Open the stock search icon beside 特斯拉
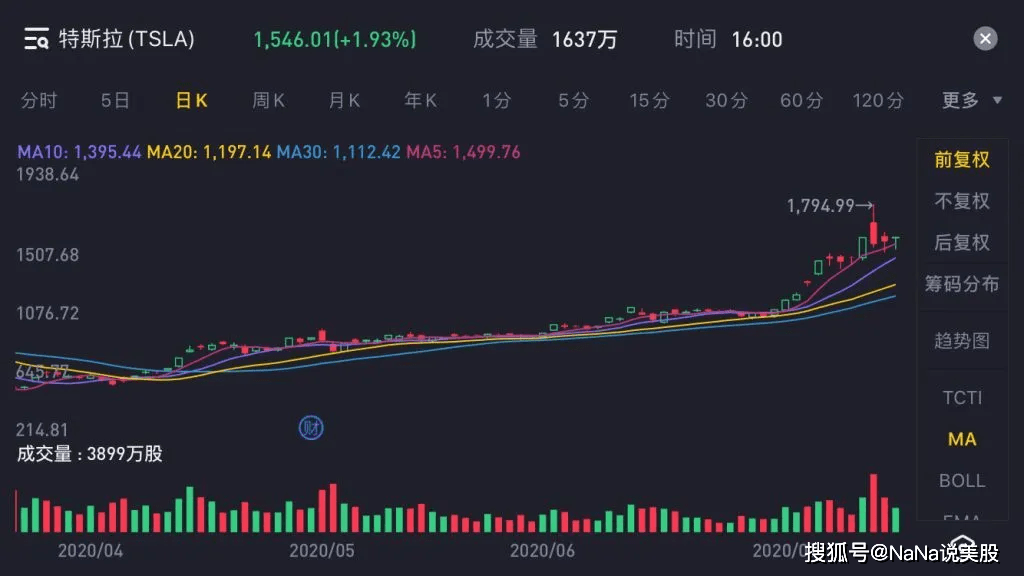The image size is (1024, 576). (x=37, y=40)
